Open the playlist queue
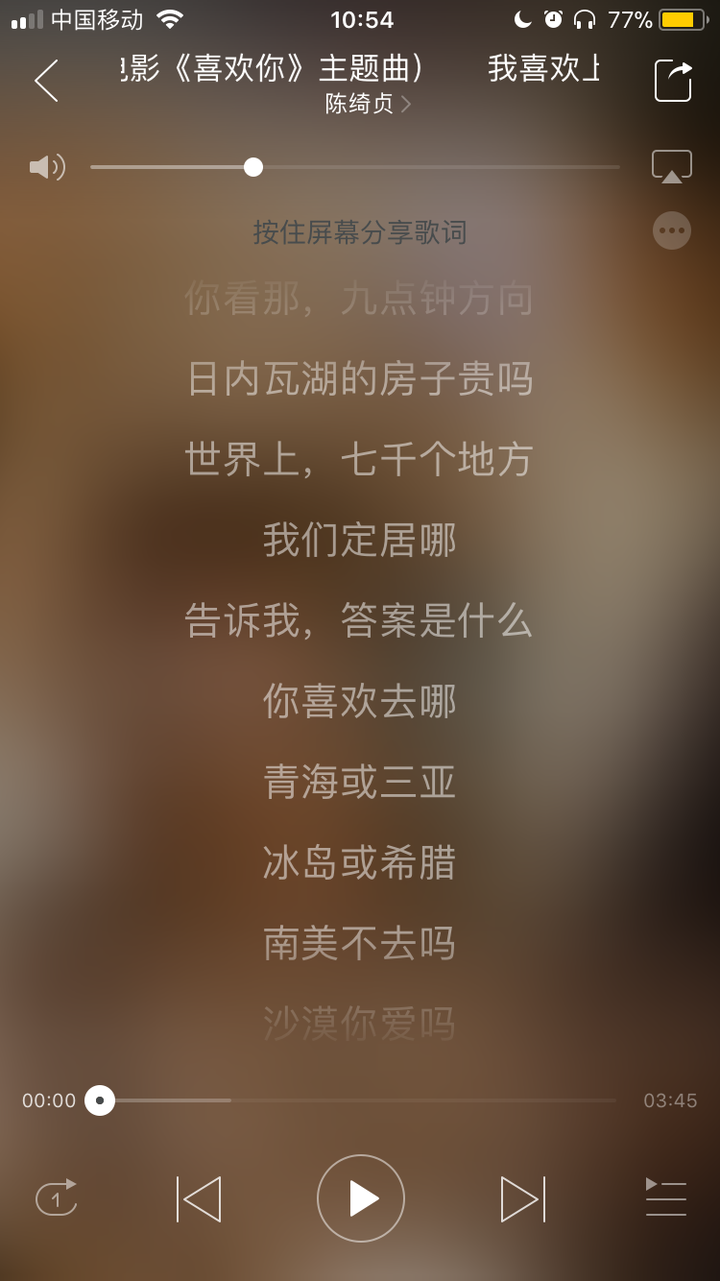The height and width of the screenshot is (1281, 720). (666, 1197)
